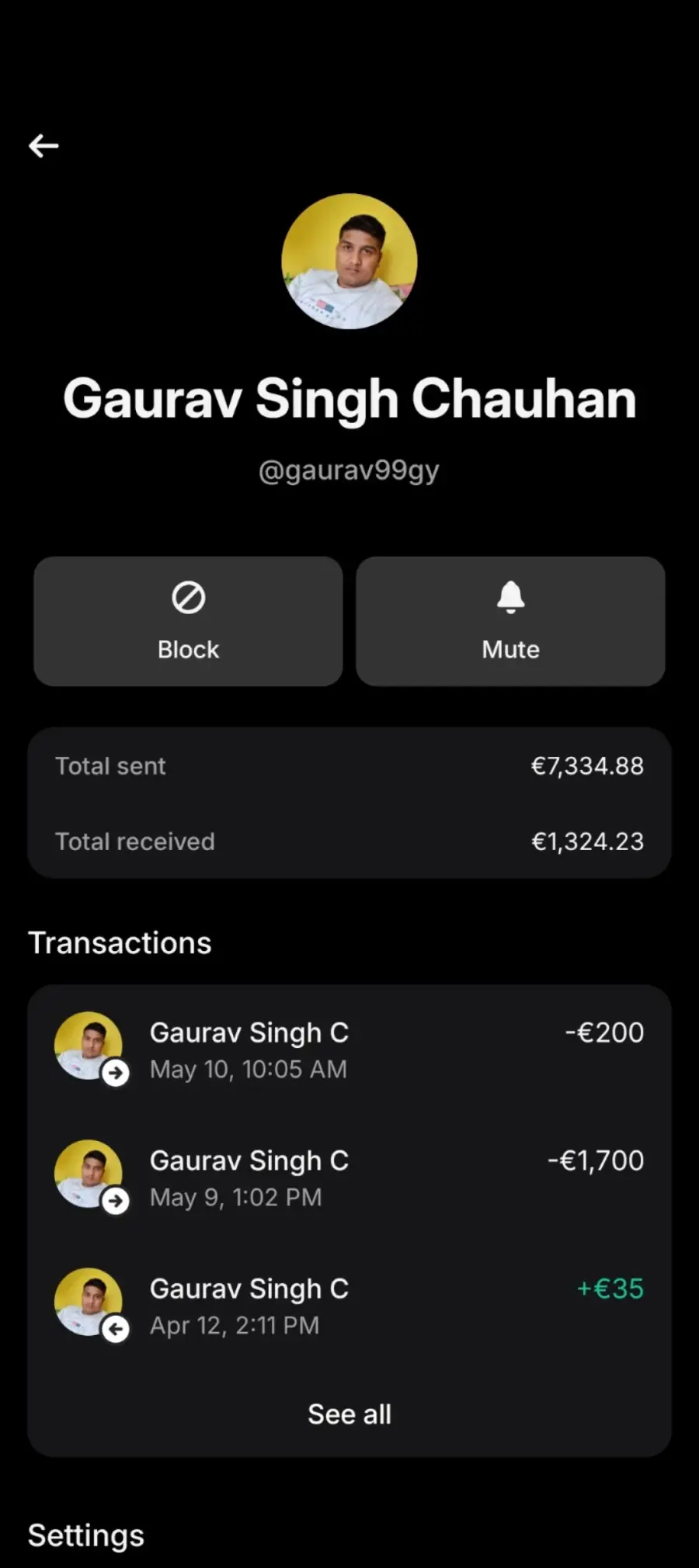
Task: View the -€1,700 transaction from May 9
Action: coord(349,1178)
